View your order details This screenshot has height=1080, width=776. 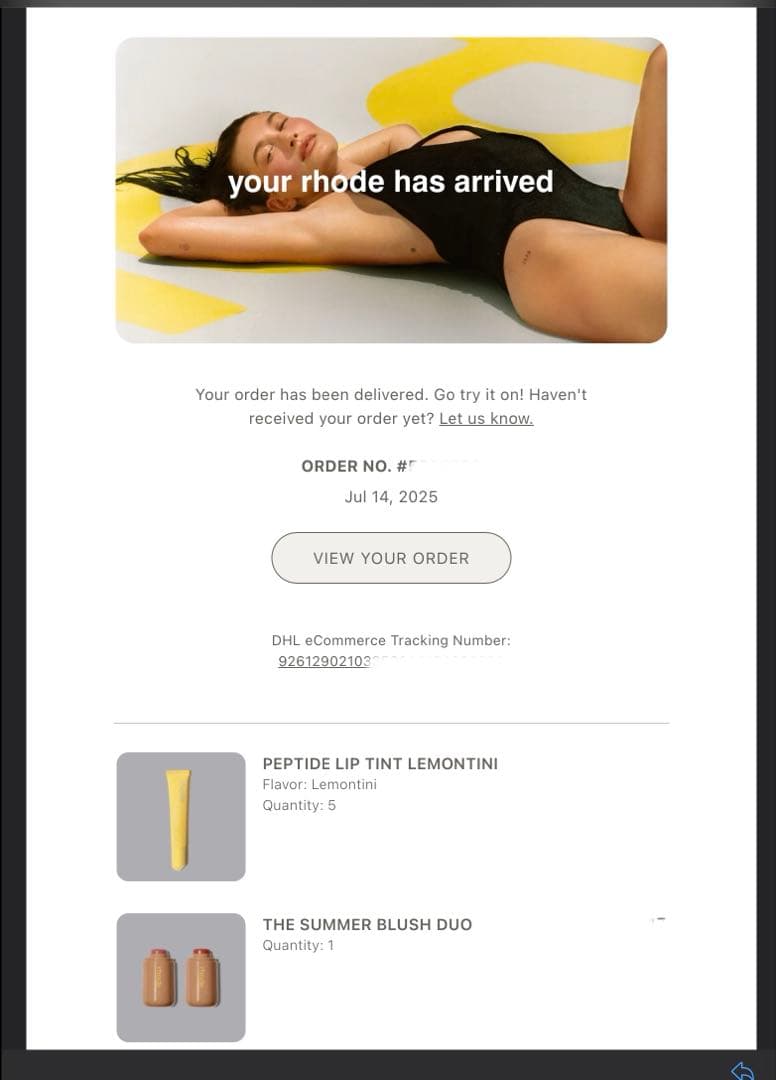391,558
